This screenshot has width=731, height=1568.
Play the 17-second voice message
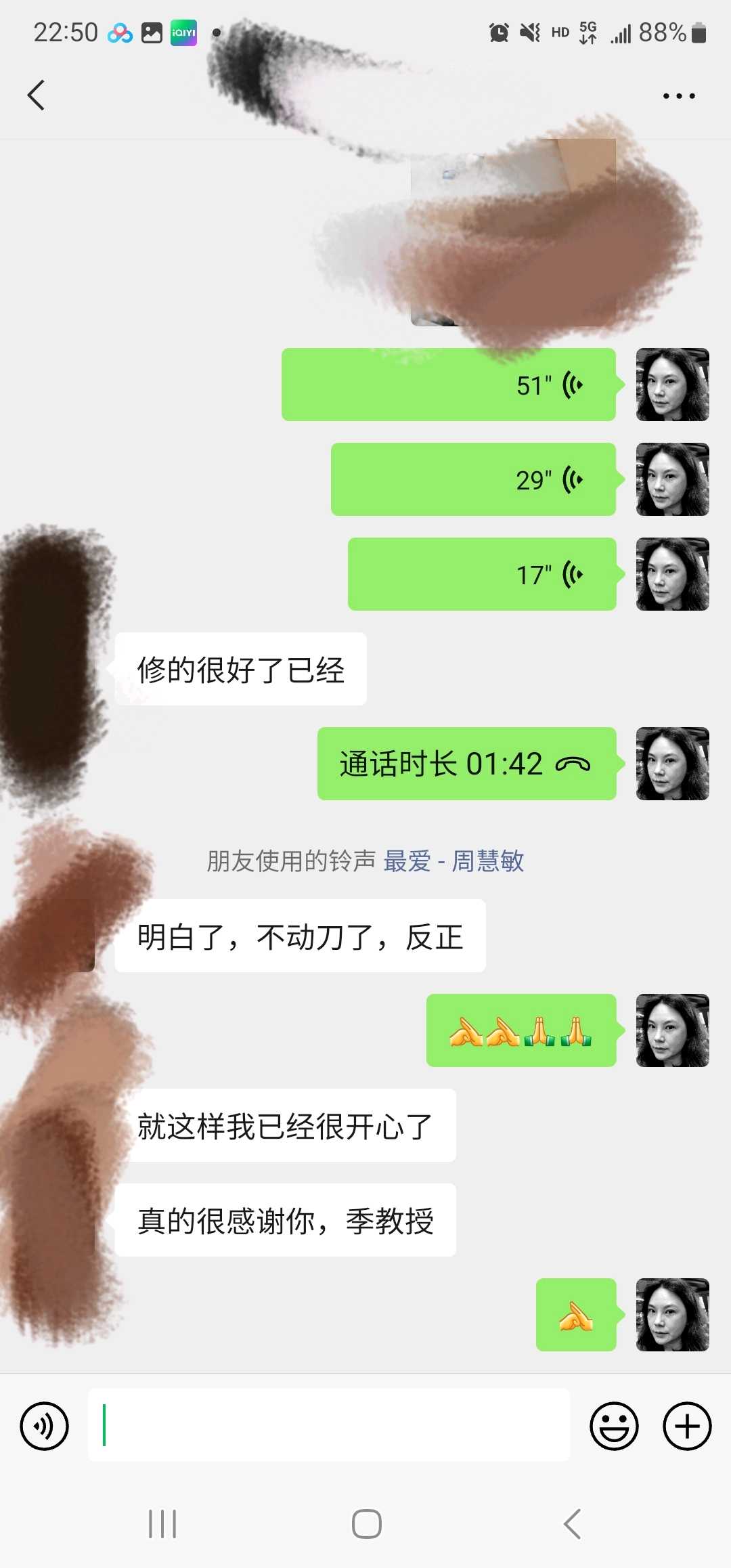click(481, 574)
